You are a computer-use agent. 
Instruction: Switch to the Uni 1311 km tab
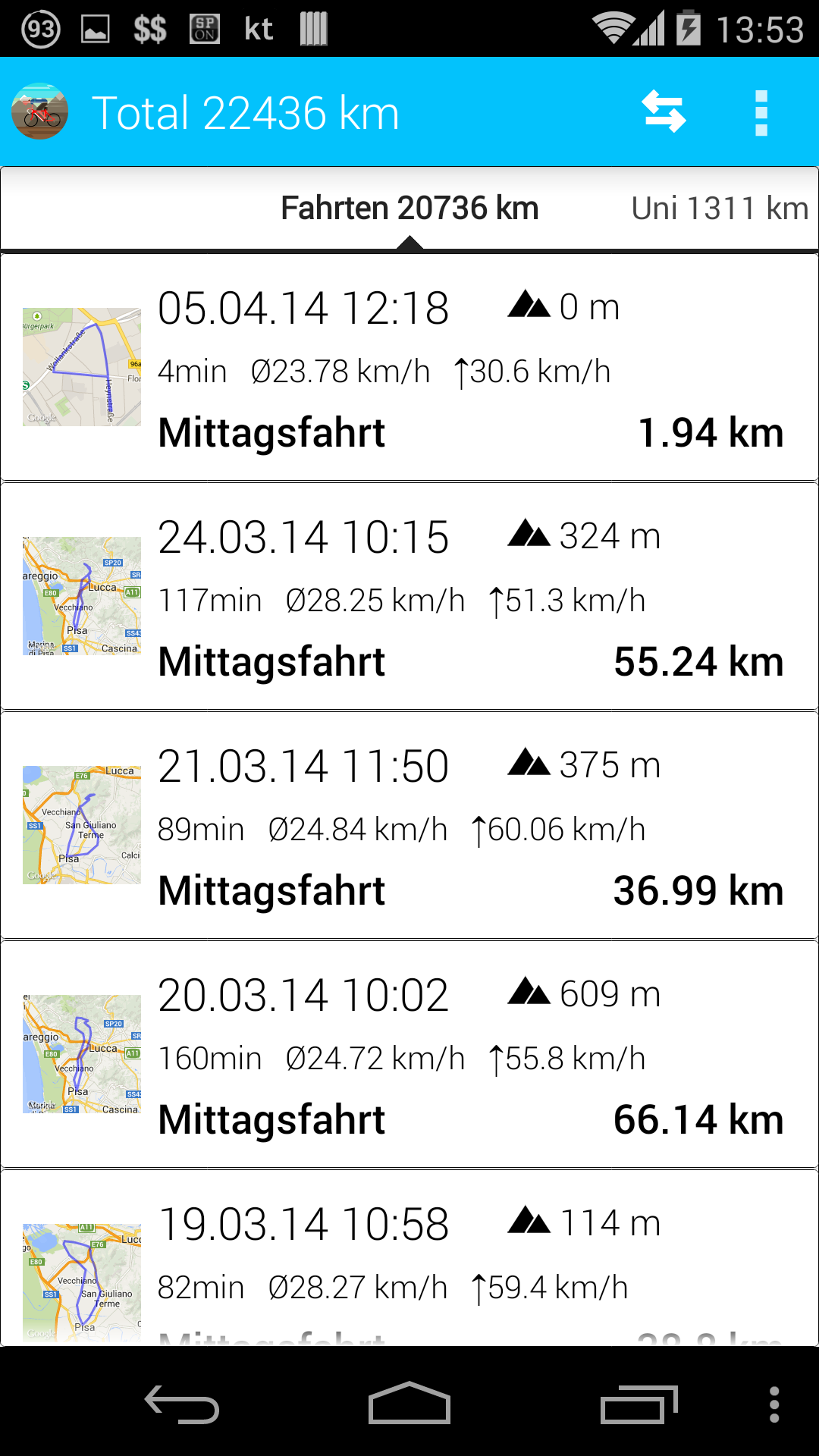[x=719, y=209]
